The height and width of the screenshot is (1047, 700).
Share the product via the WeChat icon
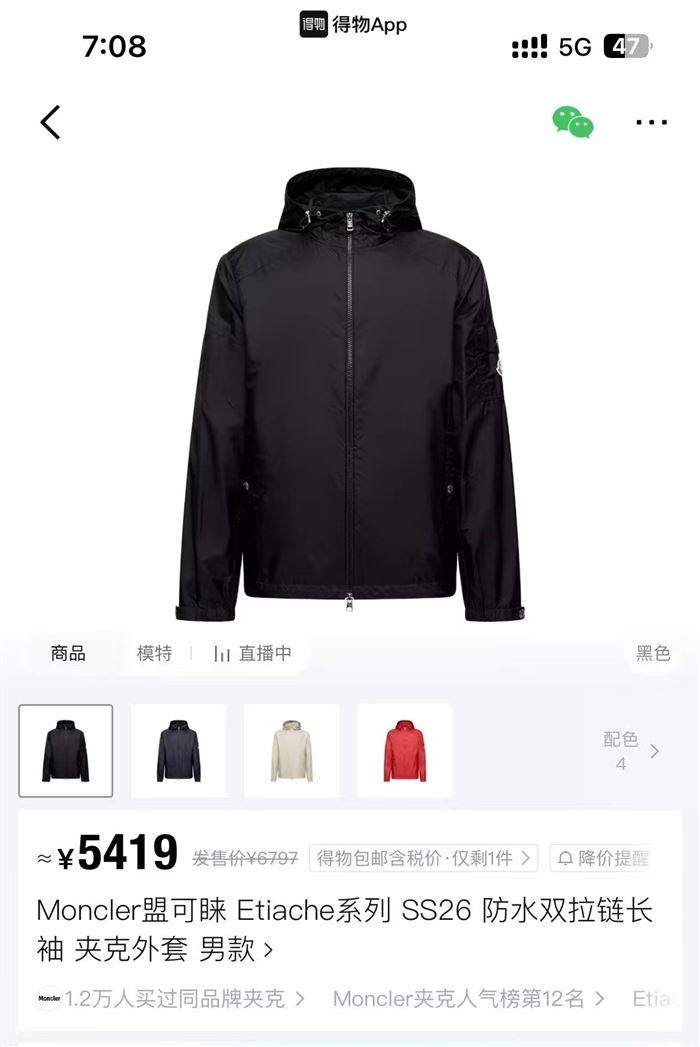[572, 122]
